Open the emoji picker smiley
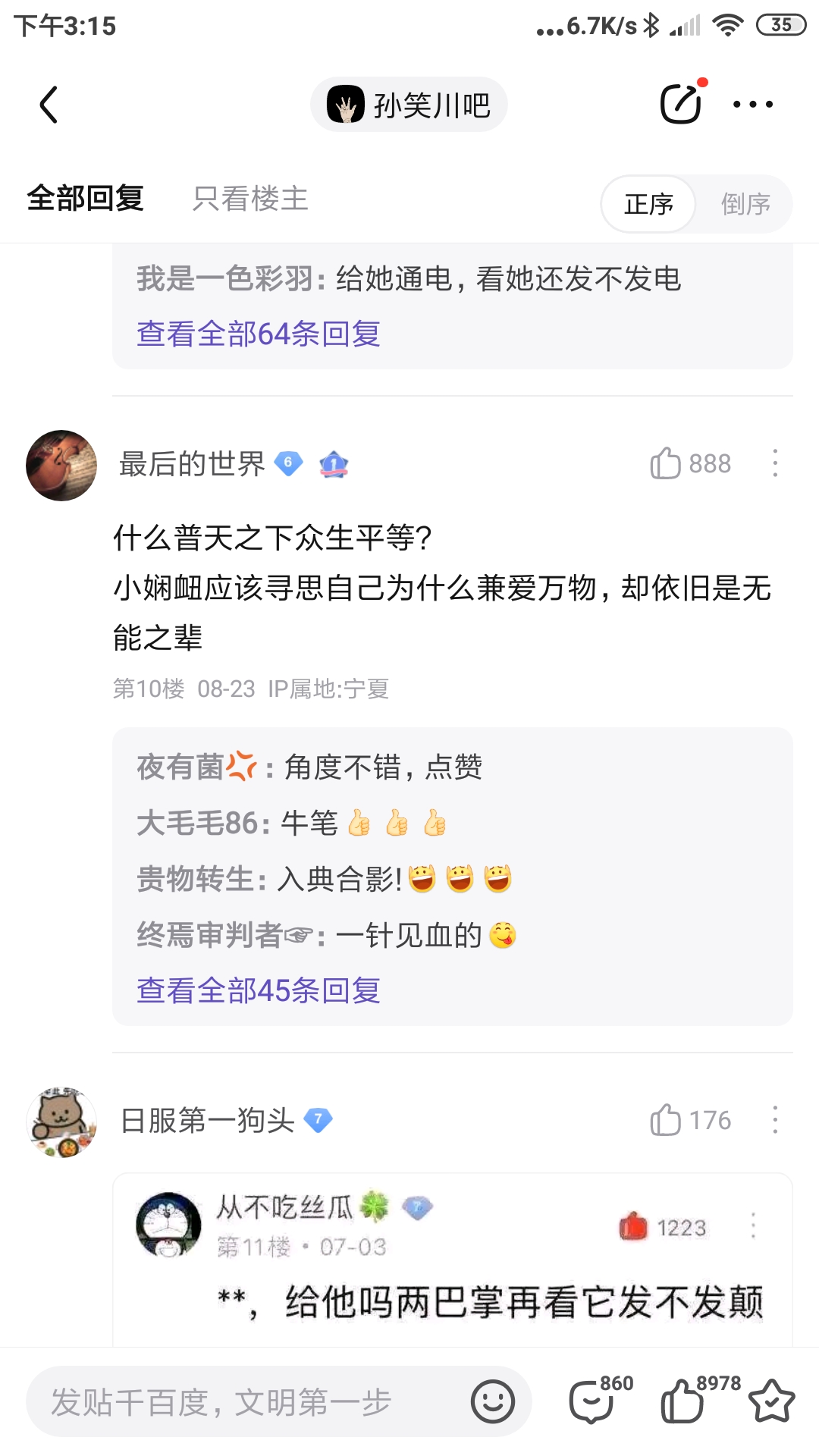Viewport: 819px width, 1456px height. tap(493, 1401)
